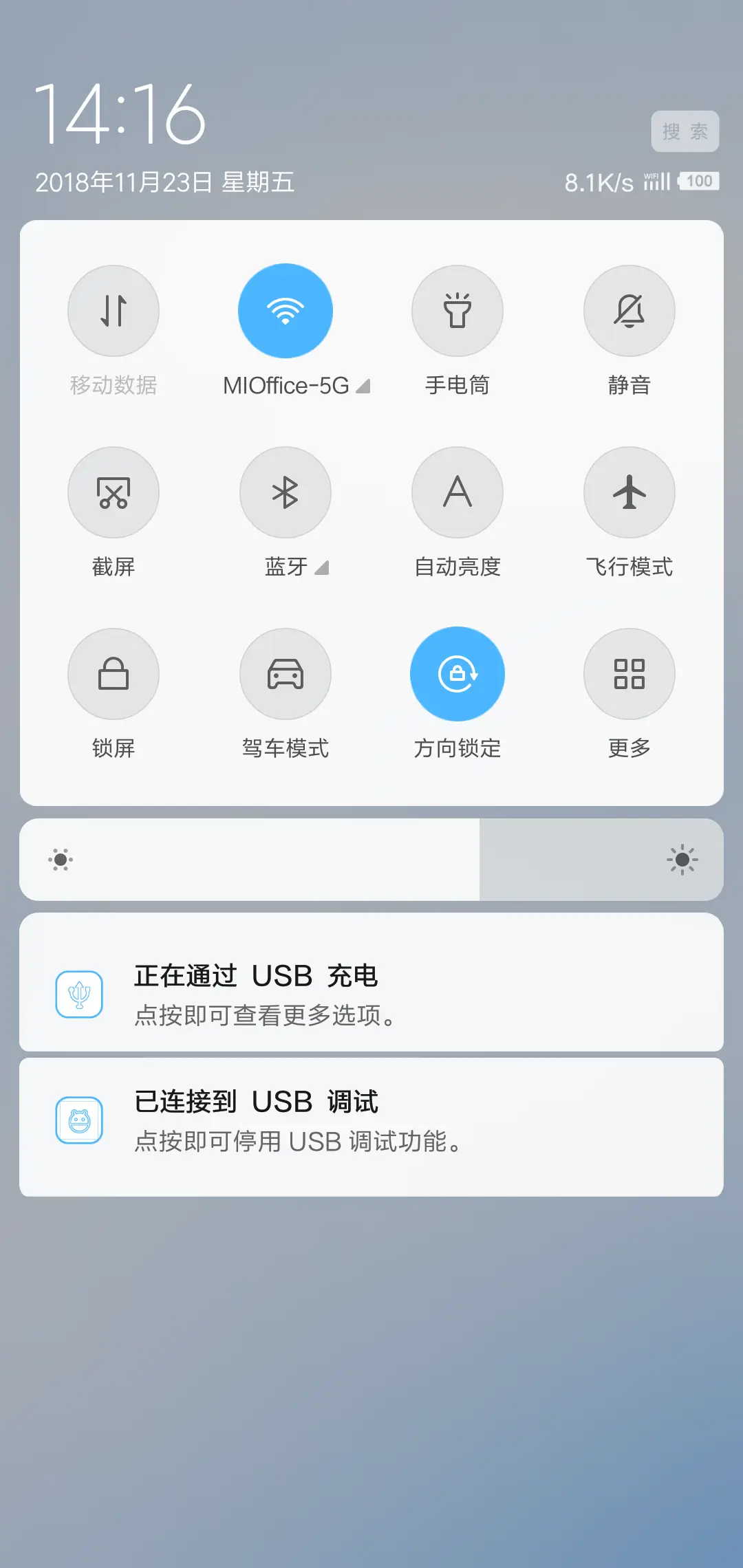Enable mobile data
Screen dimensions: 743x1568
coord(114,311)
